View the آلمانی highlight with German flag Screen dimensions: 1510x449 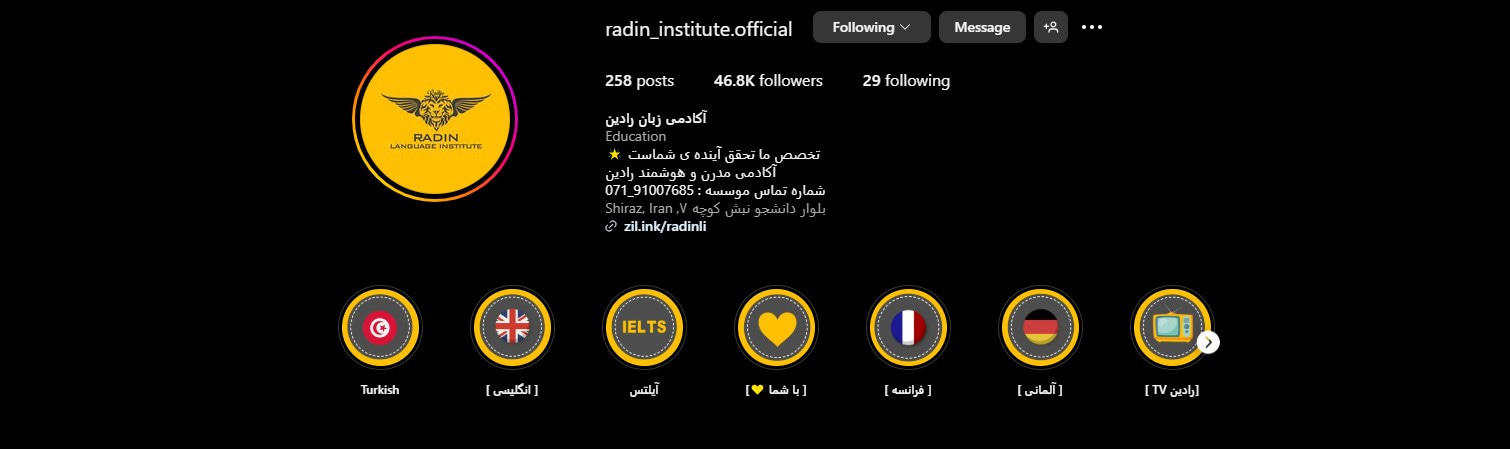pos(1040,327)
